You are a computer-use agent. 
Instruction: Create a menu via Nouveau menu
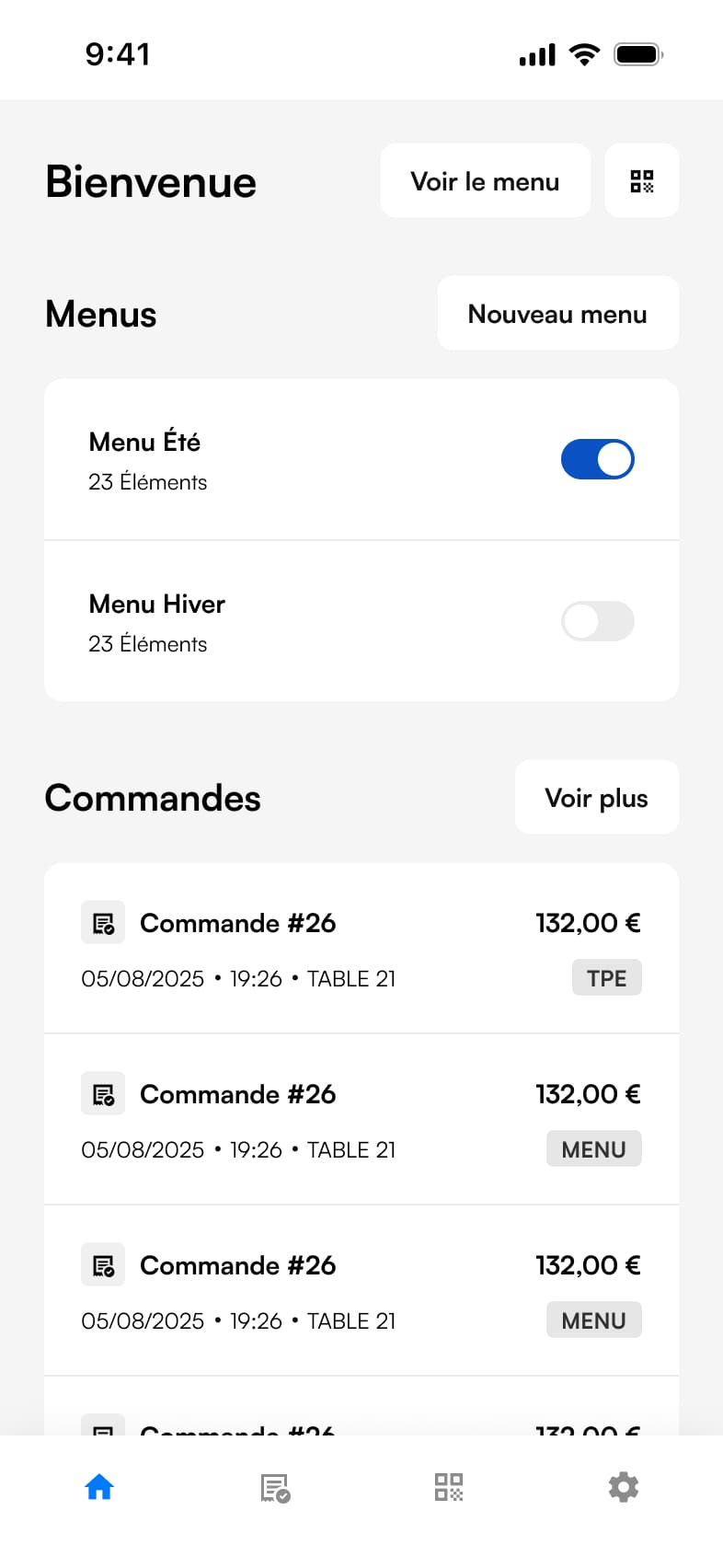pyautogui.click(x=557, y=314)
